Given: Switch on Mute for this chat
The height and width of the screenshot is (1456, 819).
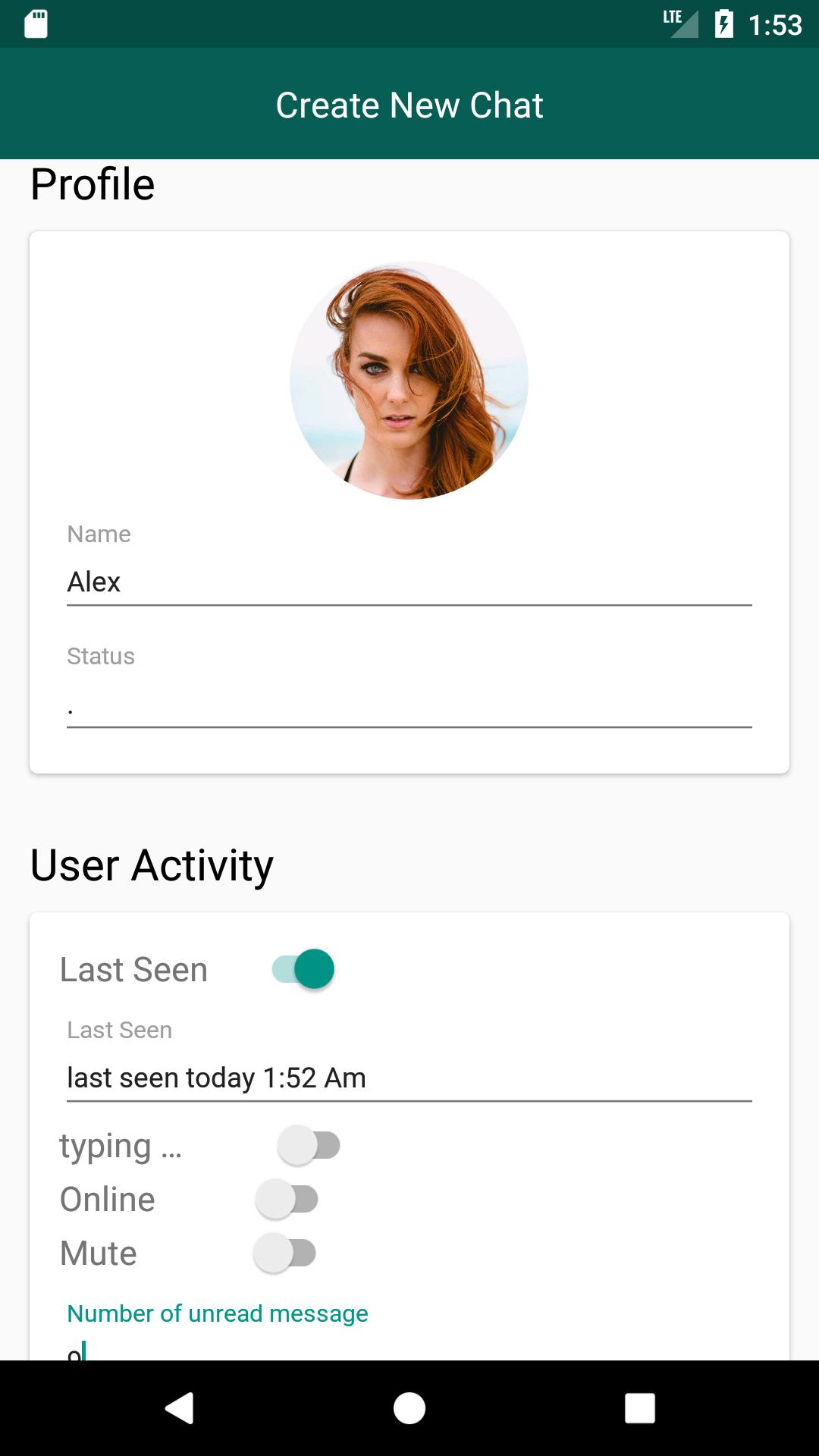Looking at the screenshot, I should point(285,1253).
